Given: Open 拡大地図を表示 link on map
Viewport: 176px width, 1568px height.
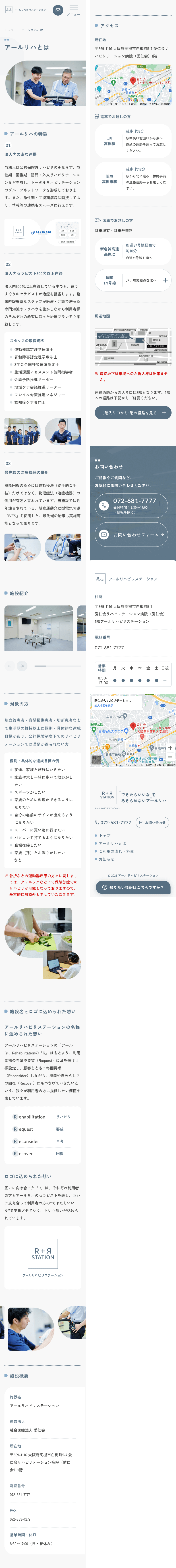Looking at the screenshot, I should pyautogui.click(x=104, y=705).
